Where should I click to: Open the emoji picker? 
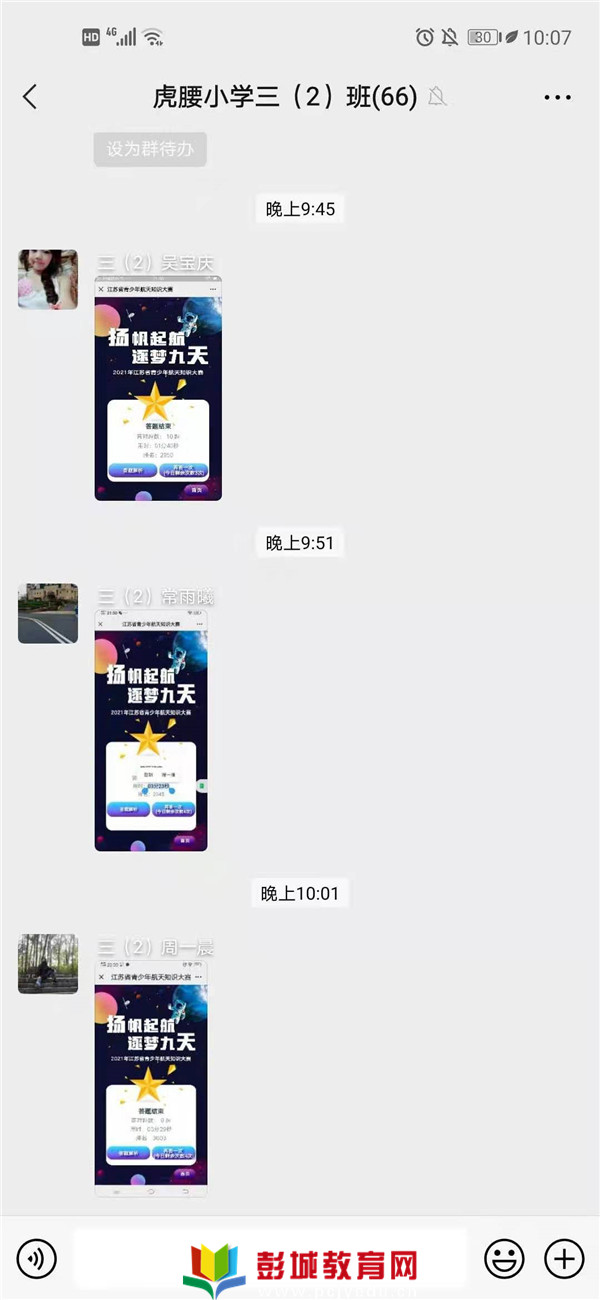(x=504, y=1257)
